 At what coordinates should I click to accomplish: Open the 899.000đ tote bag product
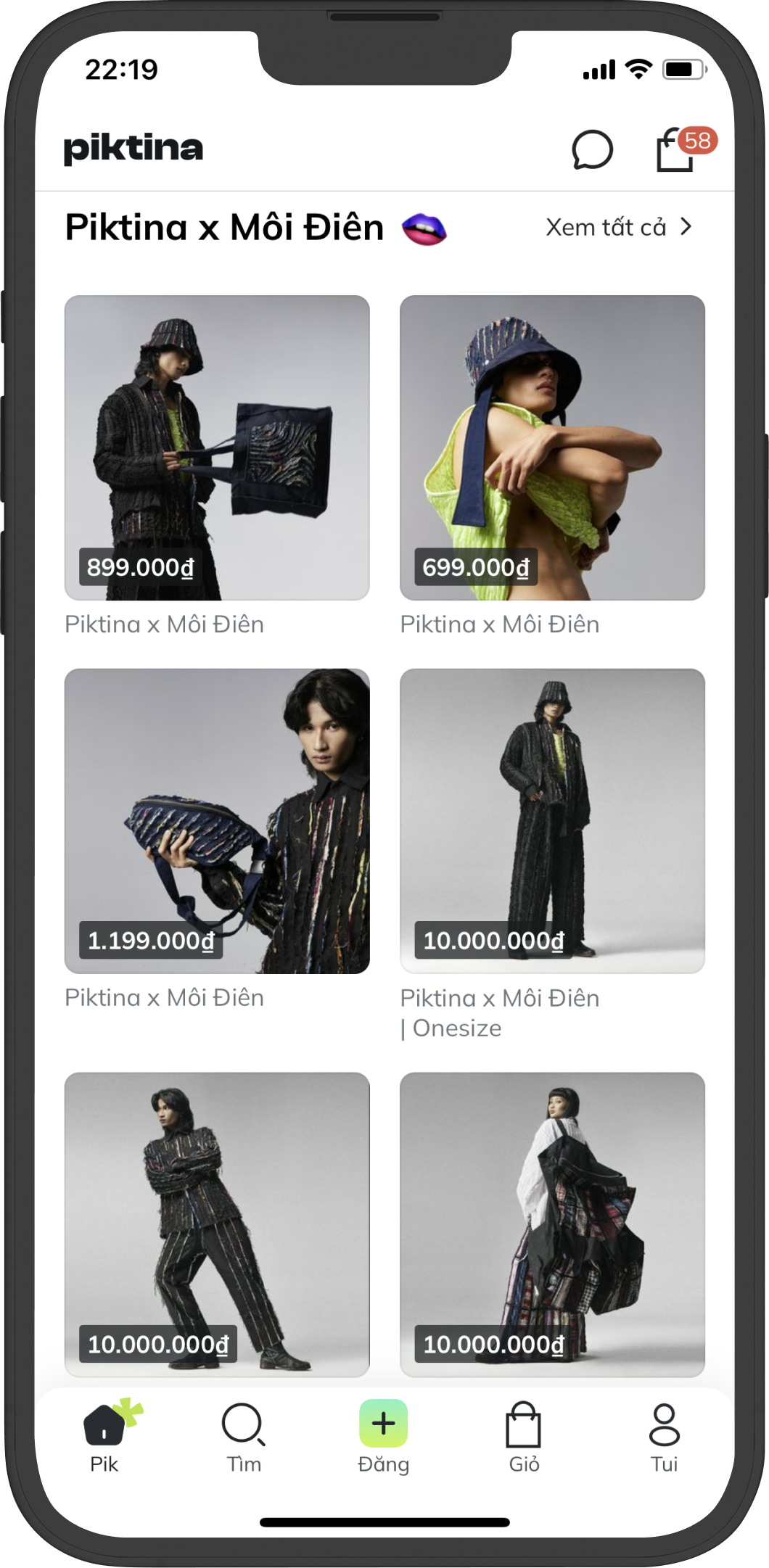[217, 447]
